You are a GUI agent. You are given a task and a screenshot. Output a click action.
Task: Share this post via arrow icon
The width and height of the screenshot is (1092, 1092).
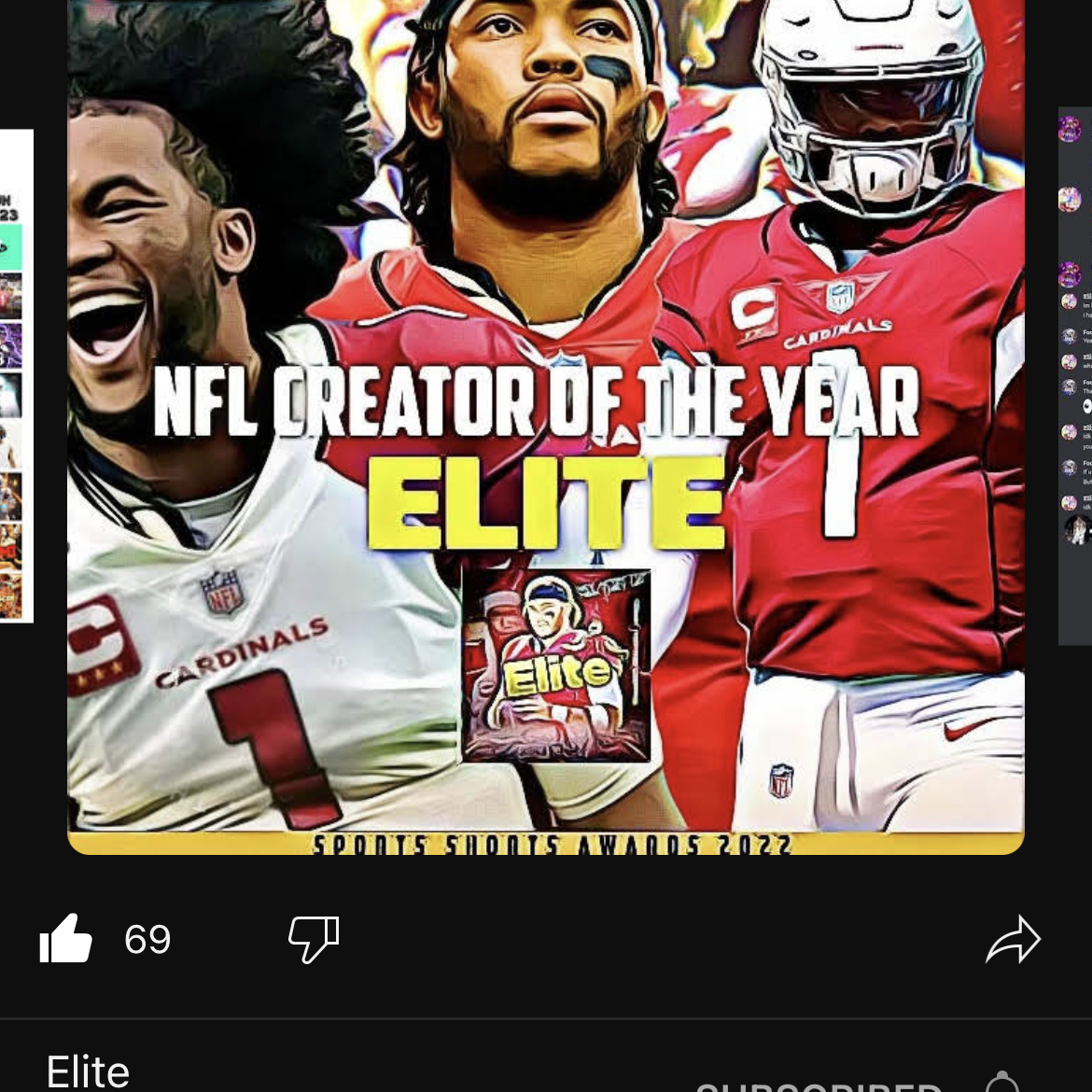coord(1013,939)
